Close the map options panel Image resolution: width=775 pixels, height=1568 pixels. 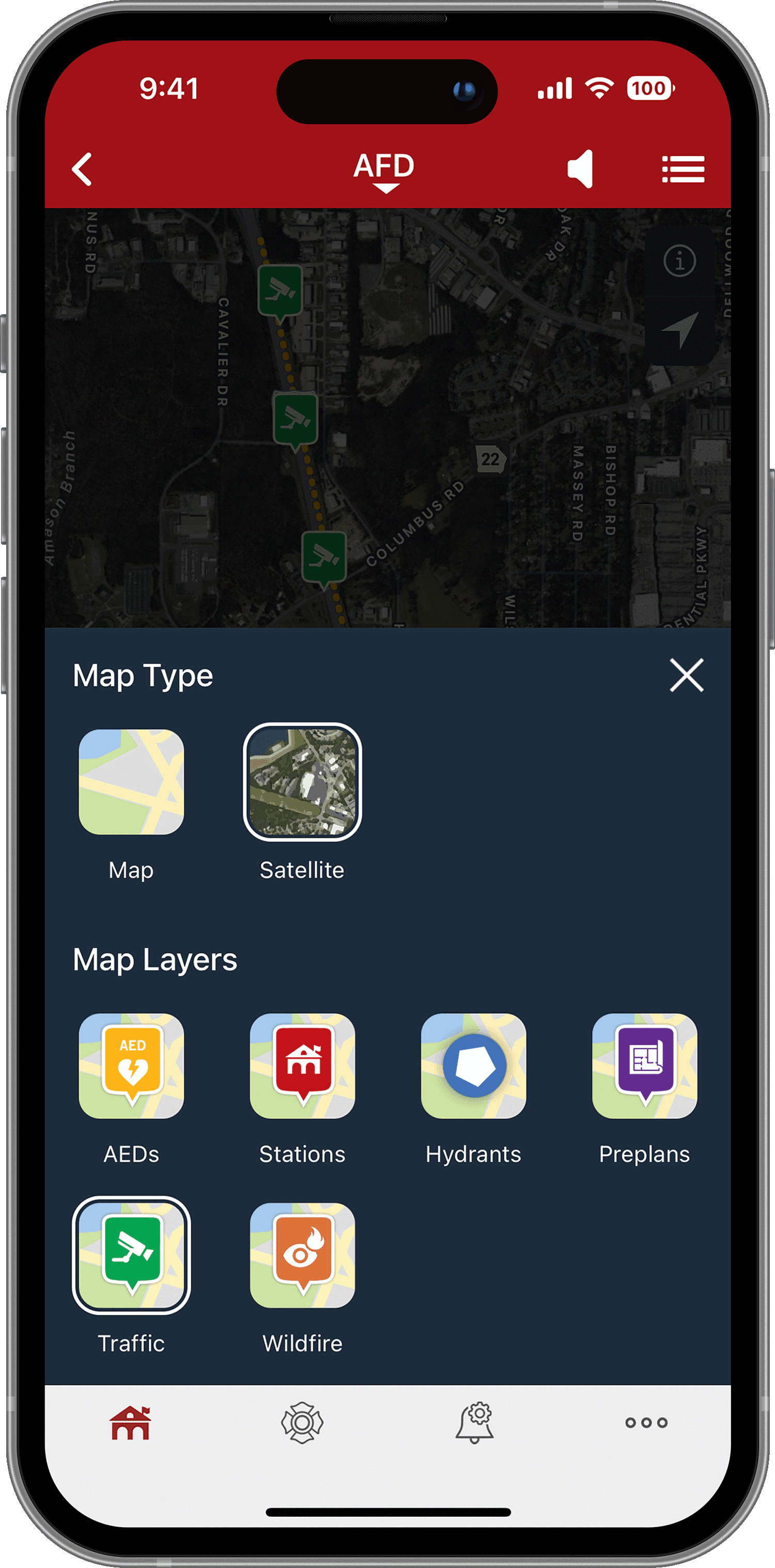[x=686, y=674]
